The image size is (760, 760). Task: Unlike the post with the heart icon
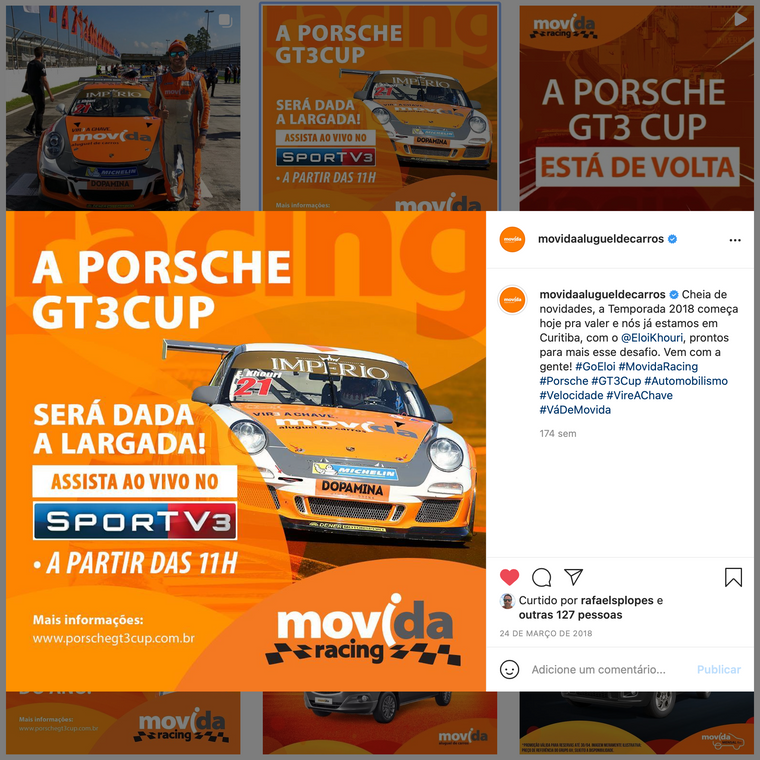coord(510,577)
